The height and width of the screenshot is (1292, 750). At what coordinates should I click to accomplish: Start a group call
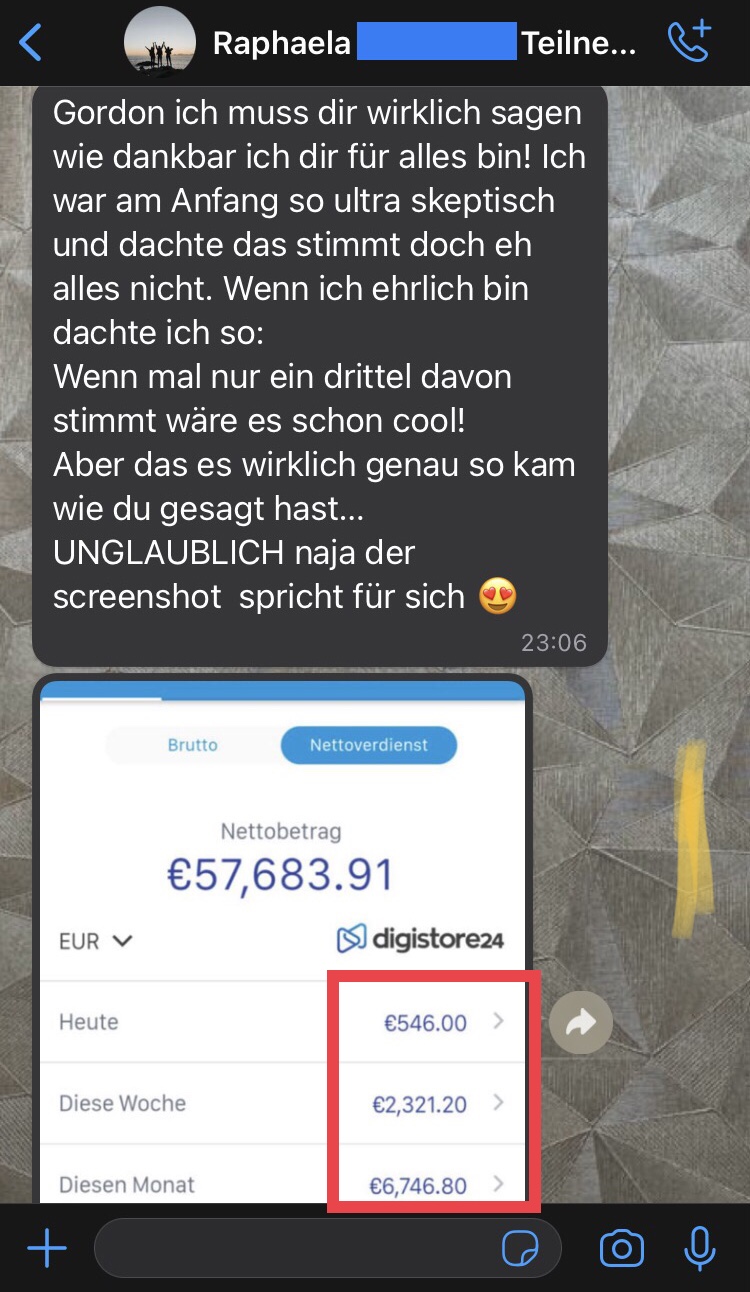[688, 42]
